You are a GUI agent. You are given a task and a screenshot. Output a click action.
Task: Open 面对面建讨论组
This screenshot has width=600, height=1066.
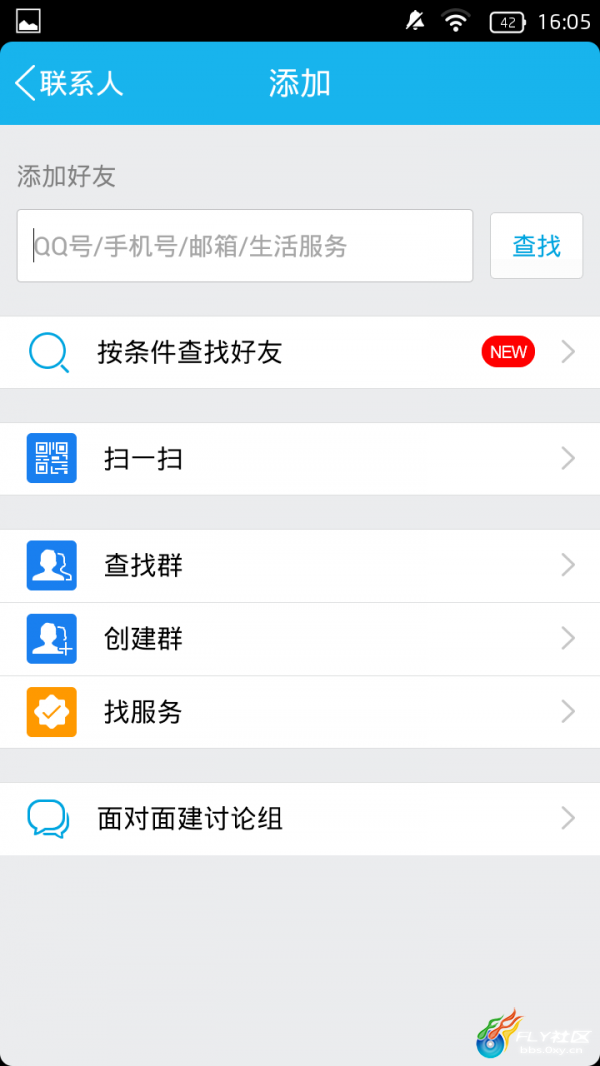pos(300,819)
